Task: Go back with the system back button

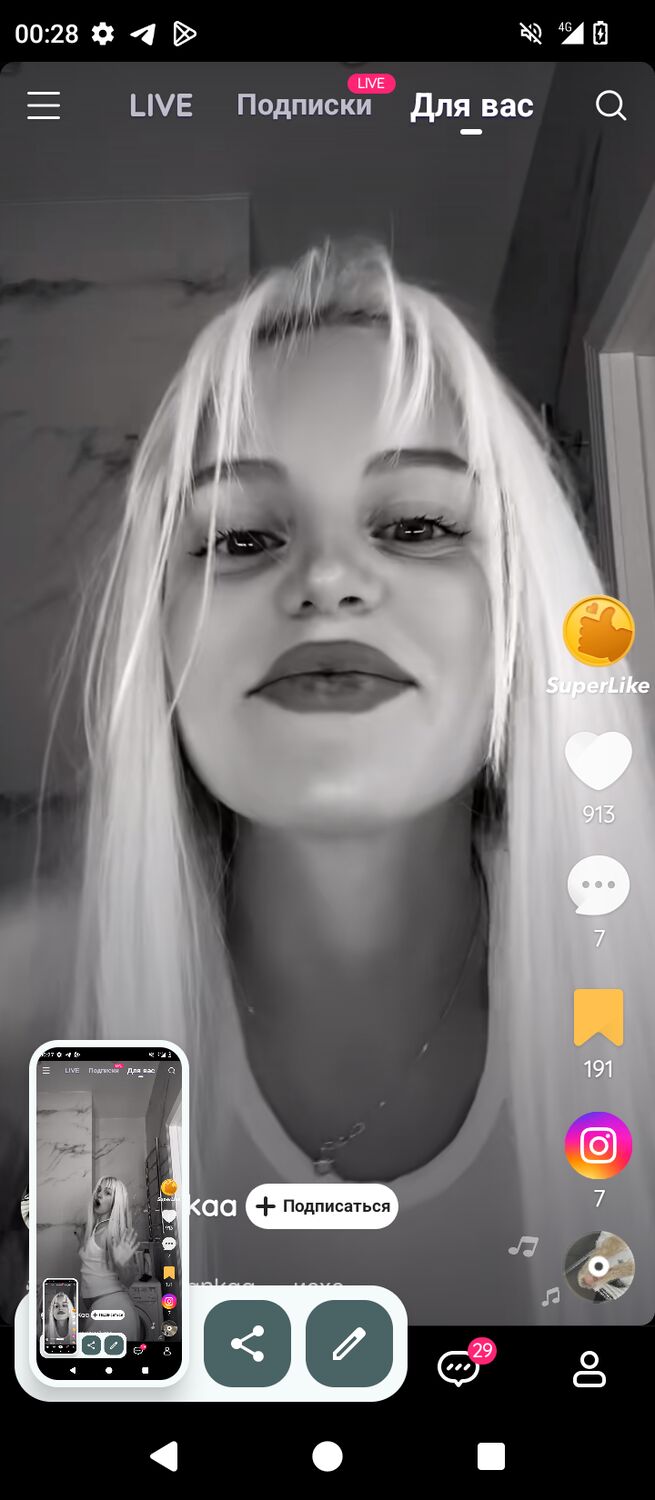Action: point(163,1456)
